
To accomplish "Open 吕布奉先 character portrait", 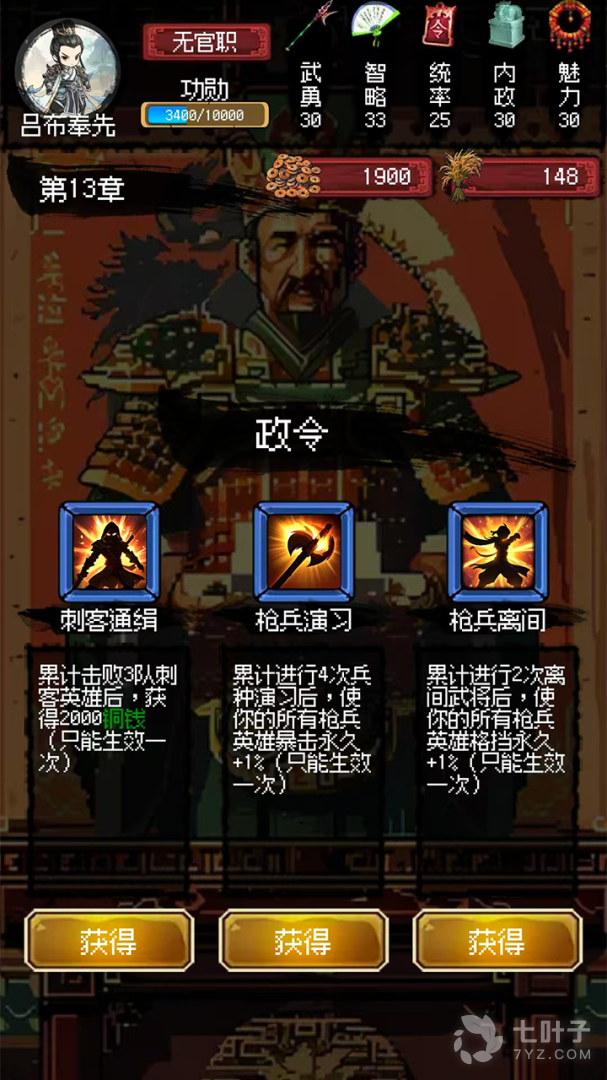I will tap(68, 68).
